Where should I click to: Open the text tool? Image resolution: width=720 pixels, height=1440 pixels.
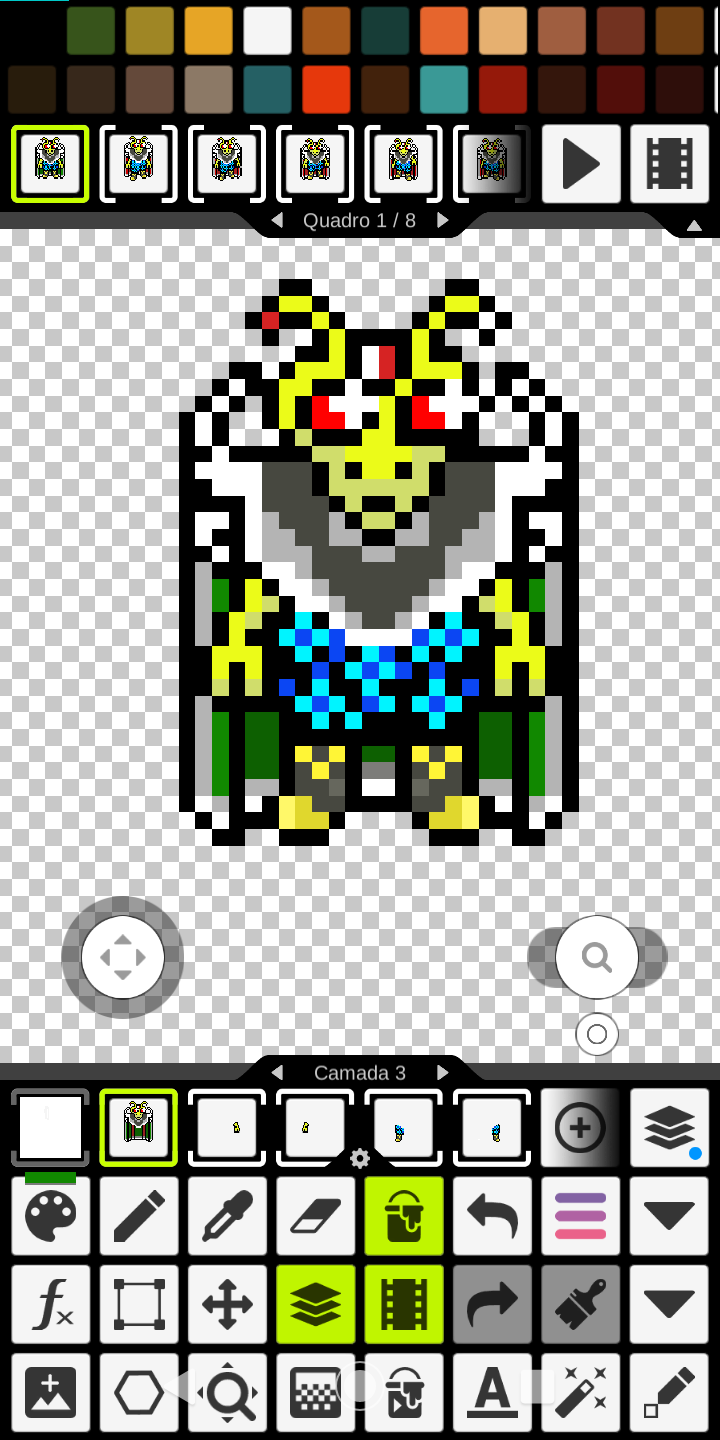click(x=492, y=1392)
